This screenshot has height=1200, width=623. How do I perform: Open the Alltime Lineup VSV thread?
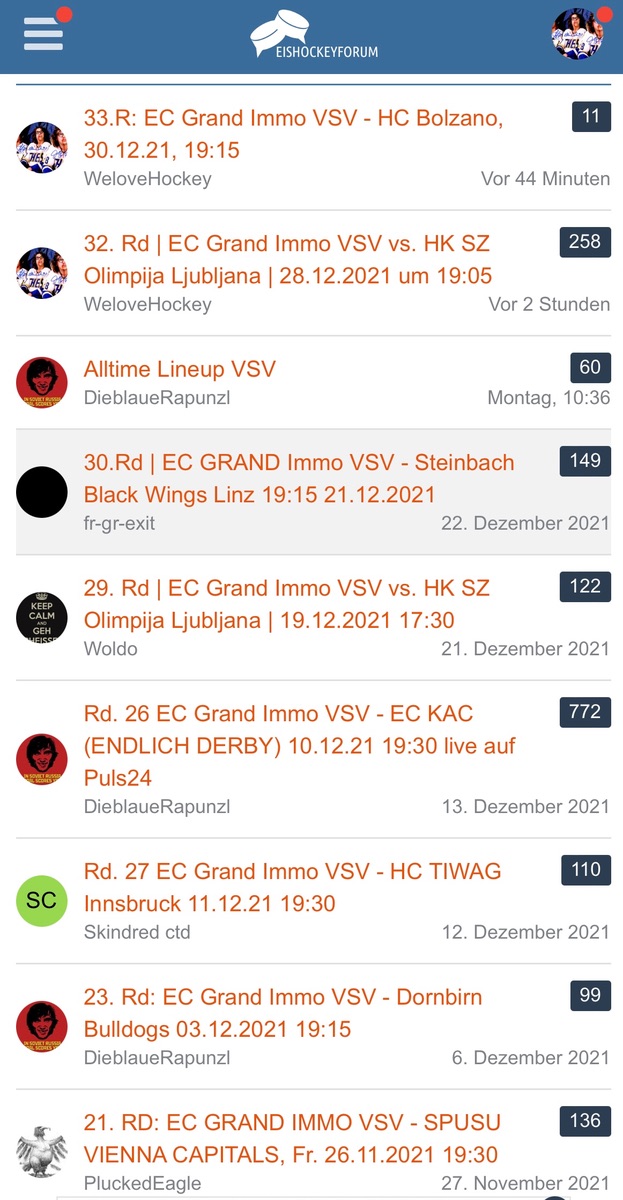pos(180,369)
